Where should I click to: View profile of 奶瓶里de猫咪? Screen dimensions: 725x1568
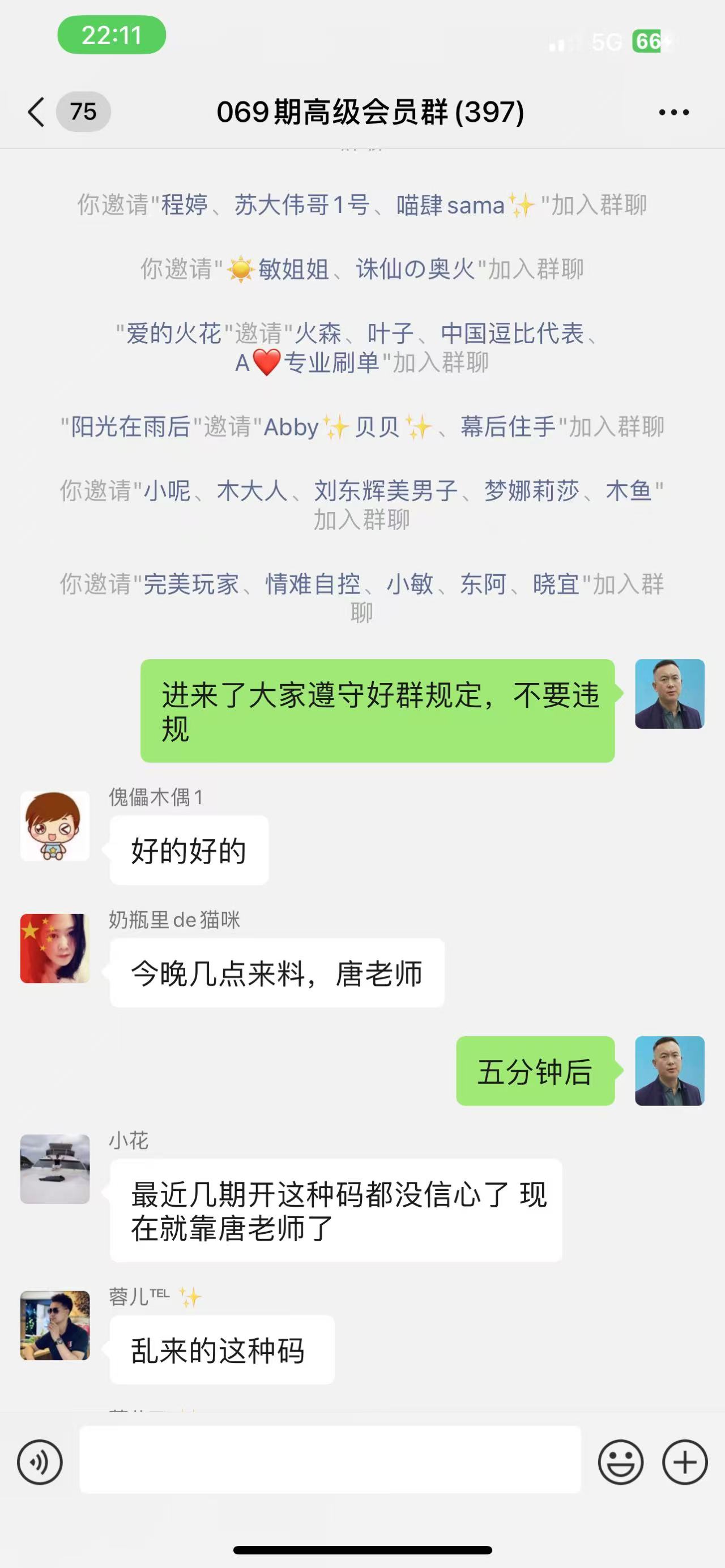(55, 949)
